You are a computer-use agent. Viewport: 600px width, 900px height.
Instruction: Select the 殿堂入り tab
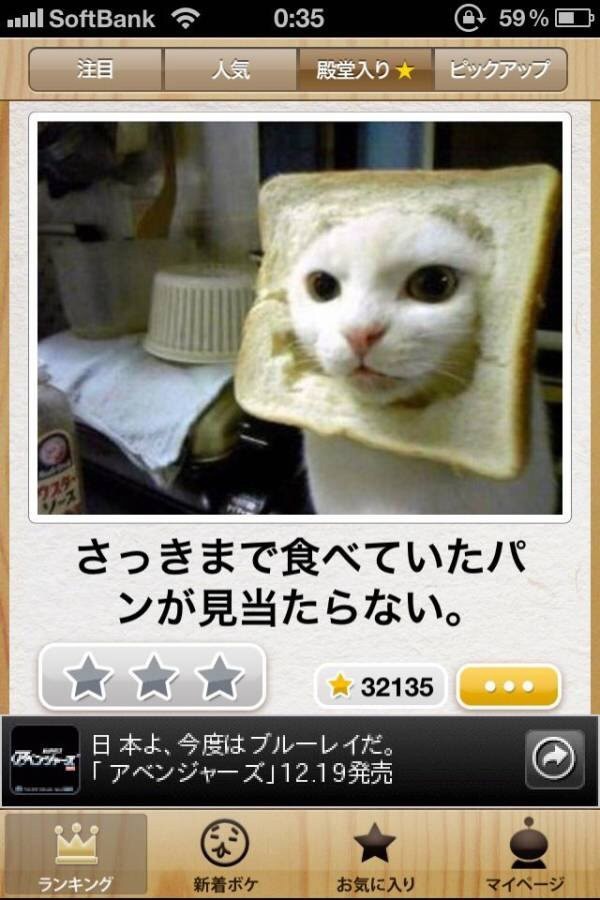click(x=365, y=70)
